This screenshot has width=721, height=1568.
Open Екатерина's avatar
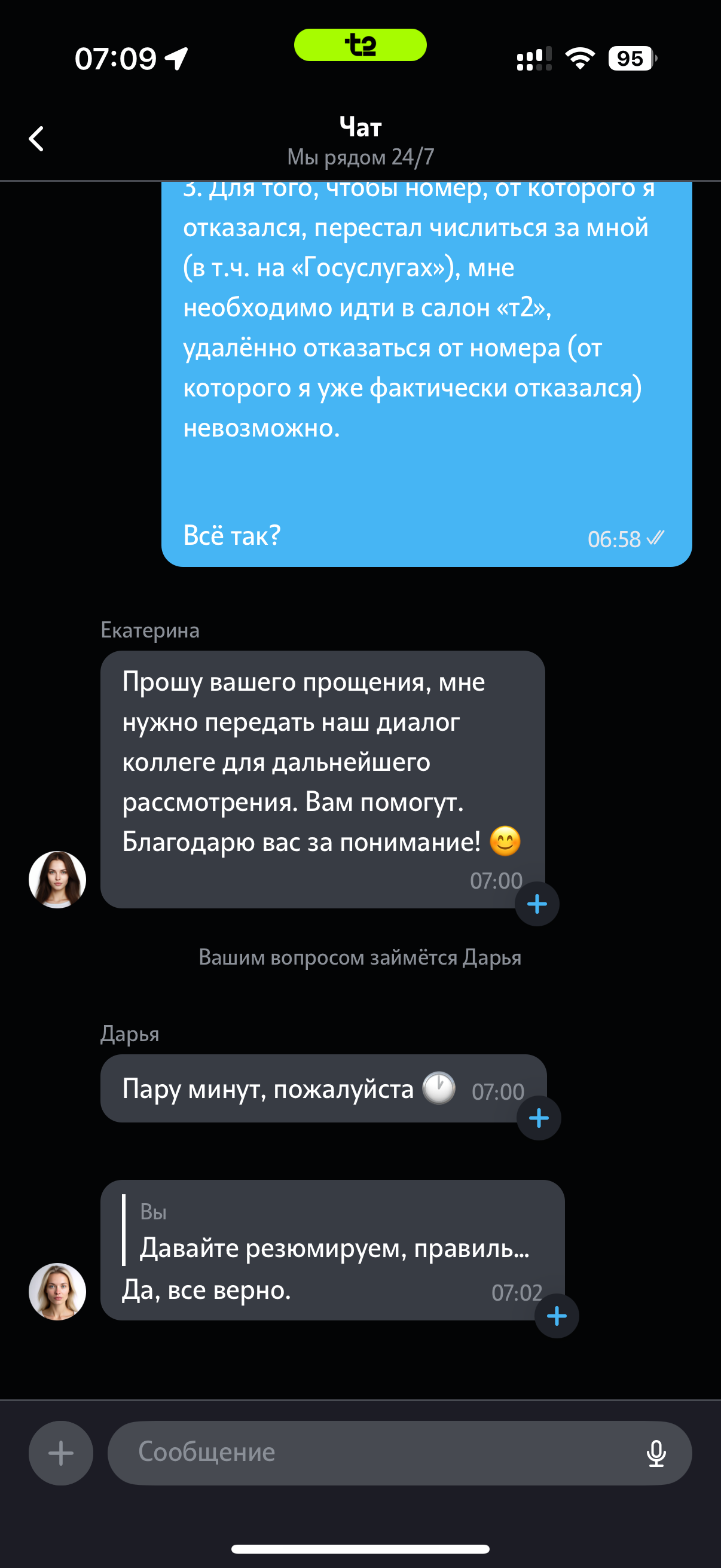(57, 879)
